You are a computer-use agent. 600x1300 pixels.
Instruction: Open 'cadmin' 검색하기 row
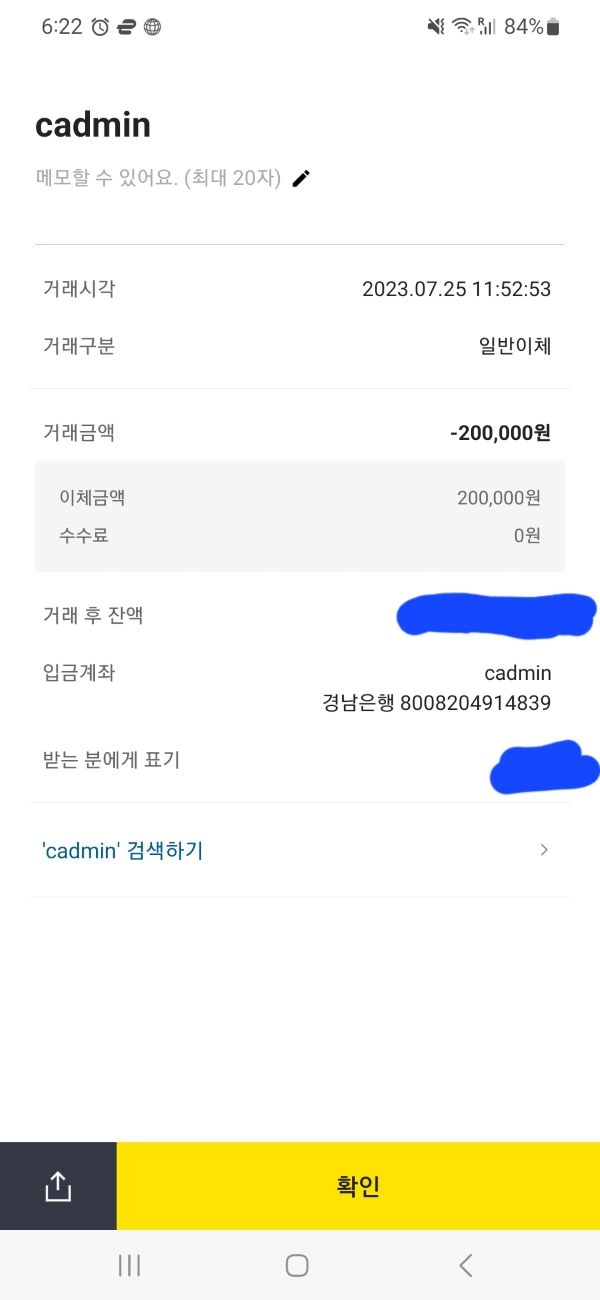tap(300, 850)
